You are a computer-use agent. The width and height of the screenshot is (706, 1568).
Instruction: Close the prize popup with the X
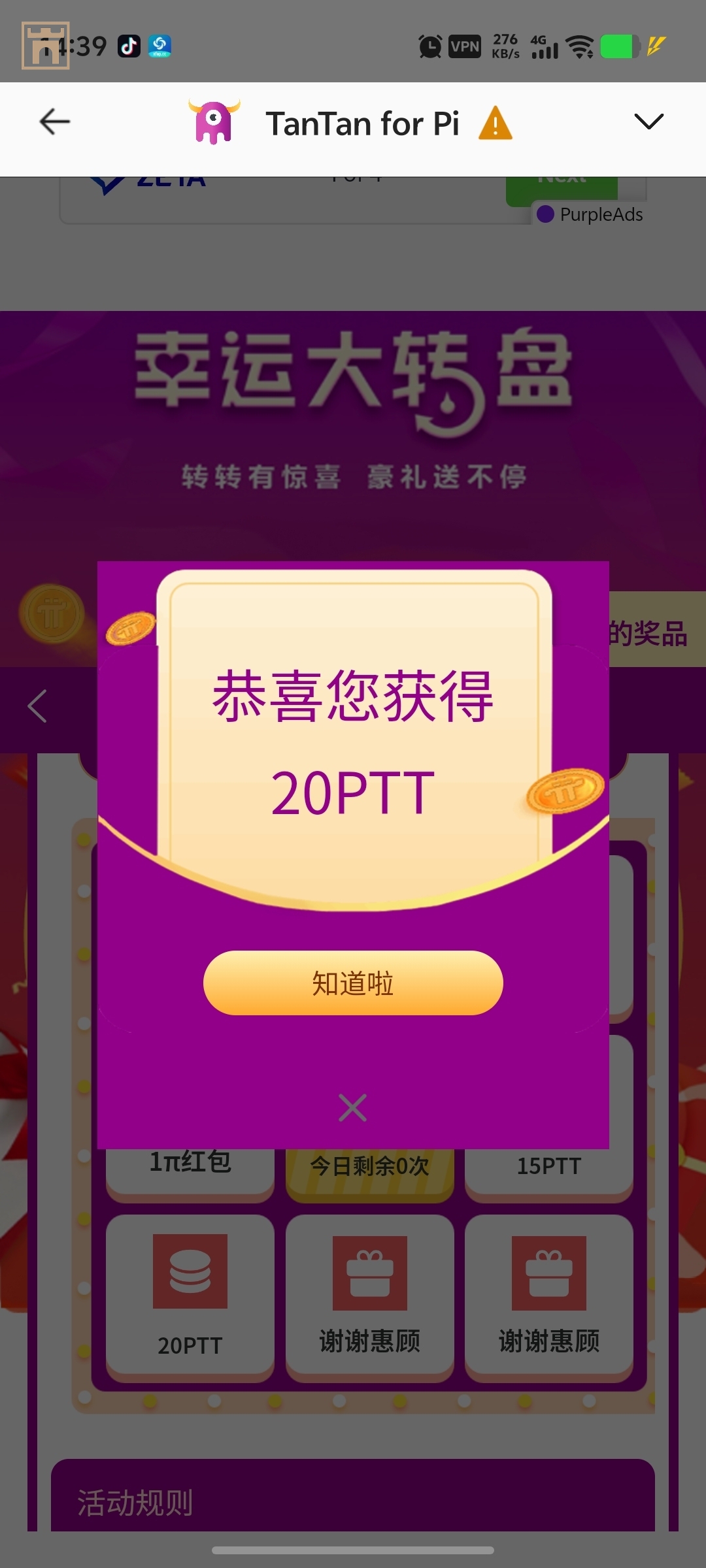[x=353, y=1108]
